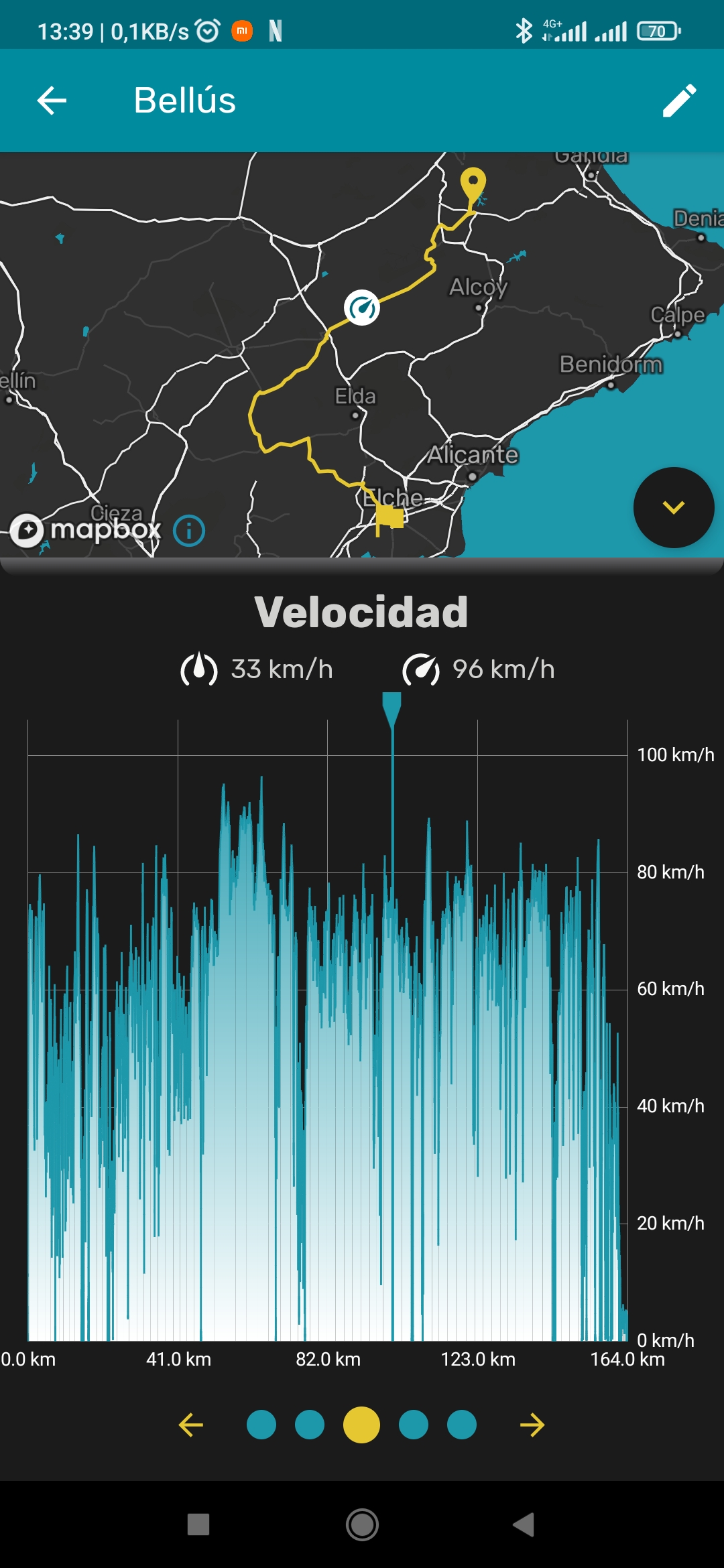This screenshot has height=1568, width=724.
Task: Open the Mapbox info icon
Action: (x=189, y=531)
